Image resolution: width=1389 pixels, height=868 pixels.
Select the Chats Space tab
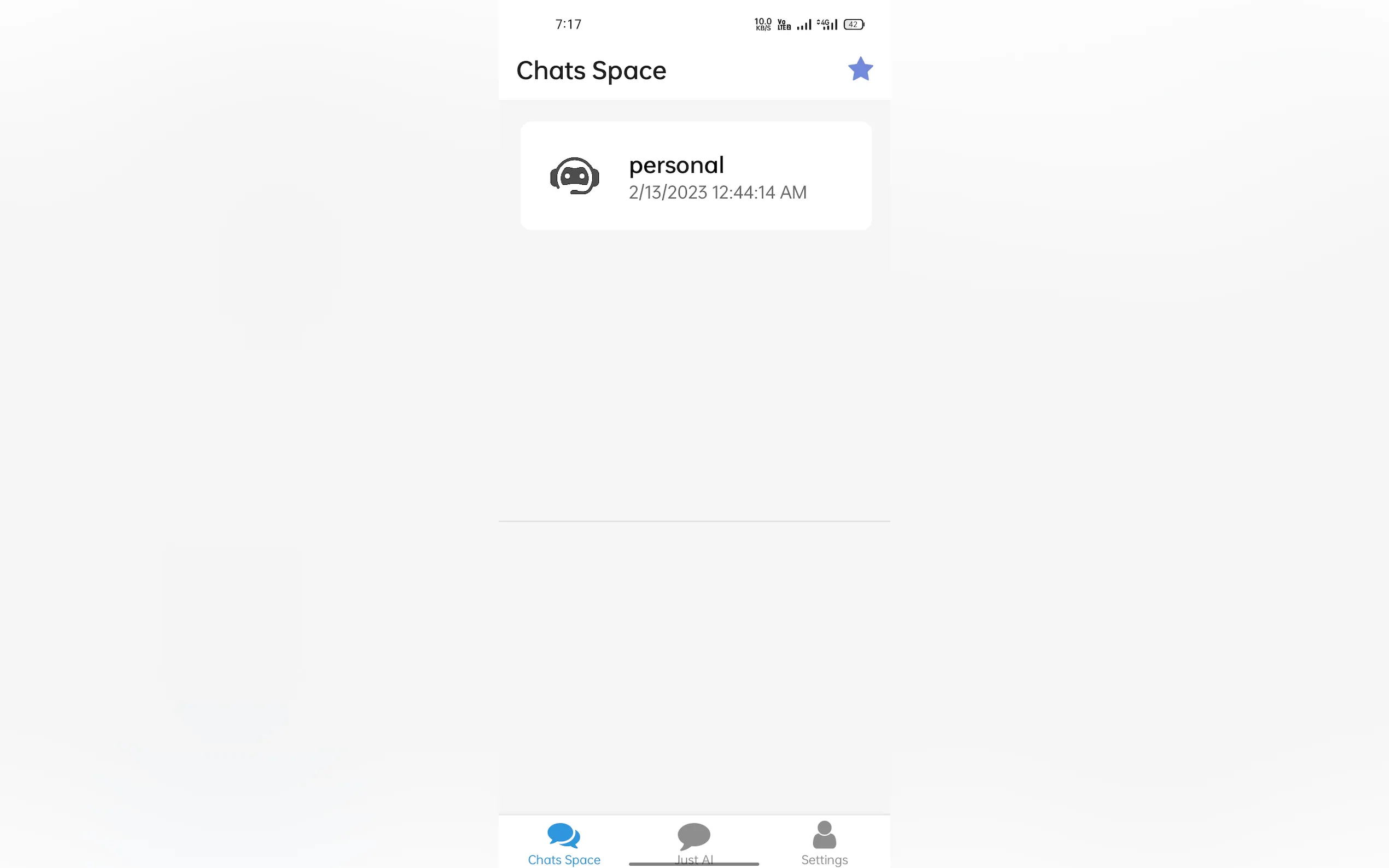point(564,842)
